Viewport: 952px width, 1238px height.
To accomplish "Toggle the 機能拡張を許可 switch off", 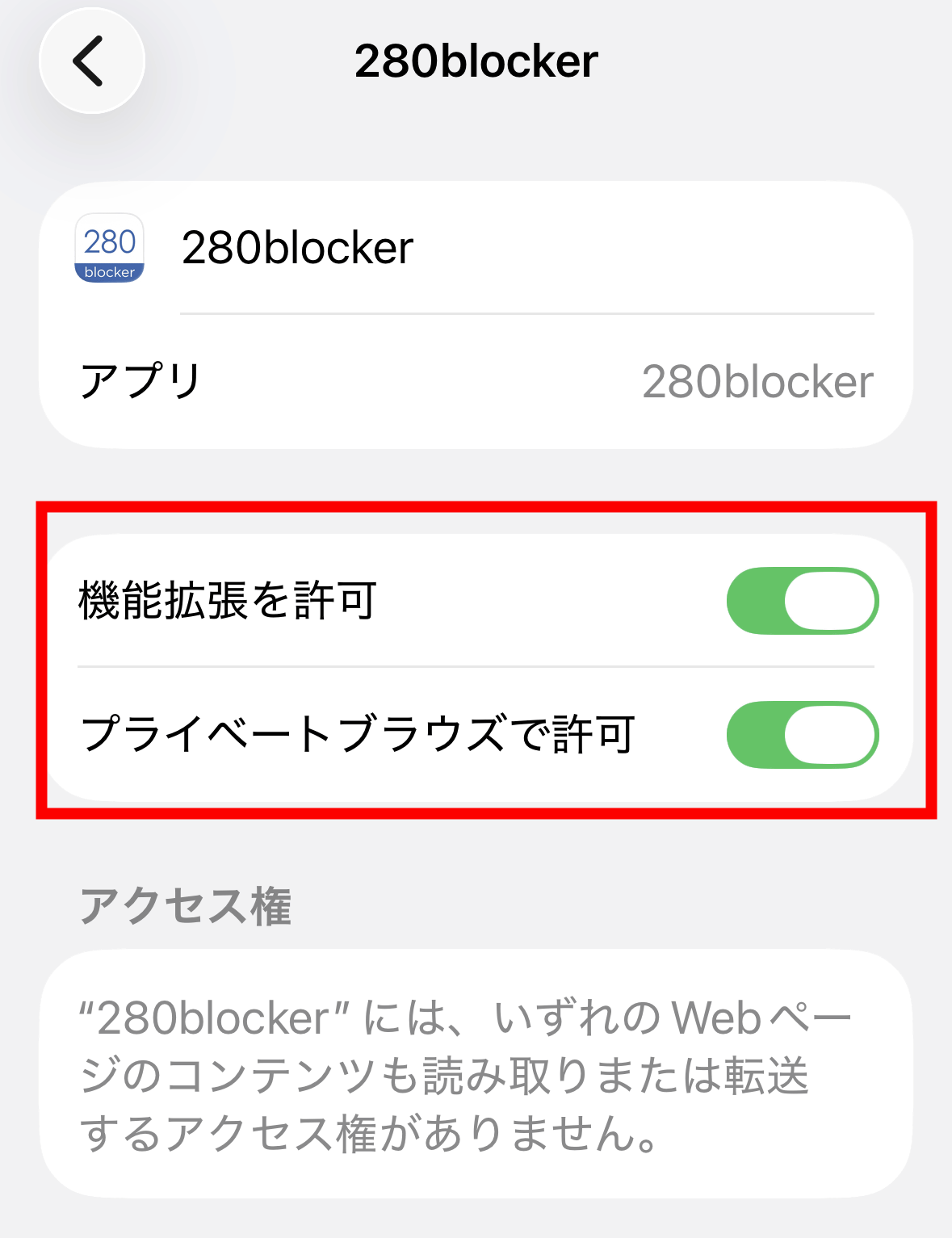I will [x=802, y=601].
